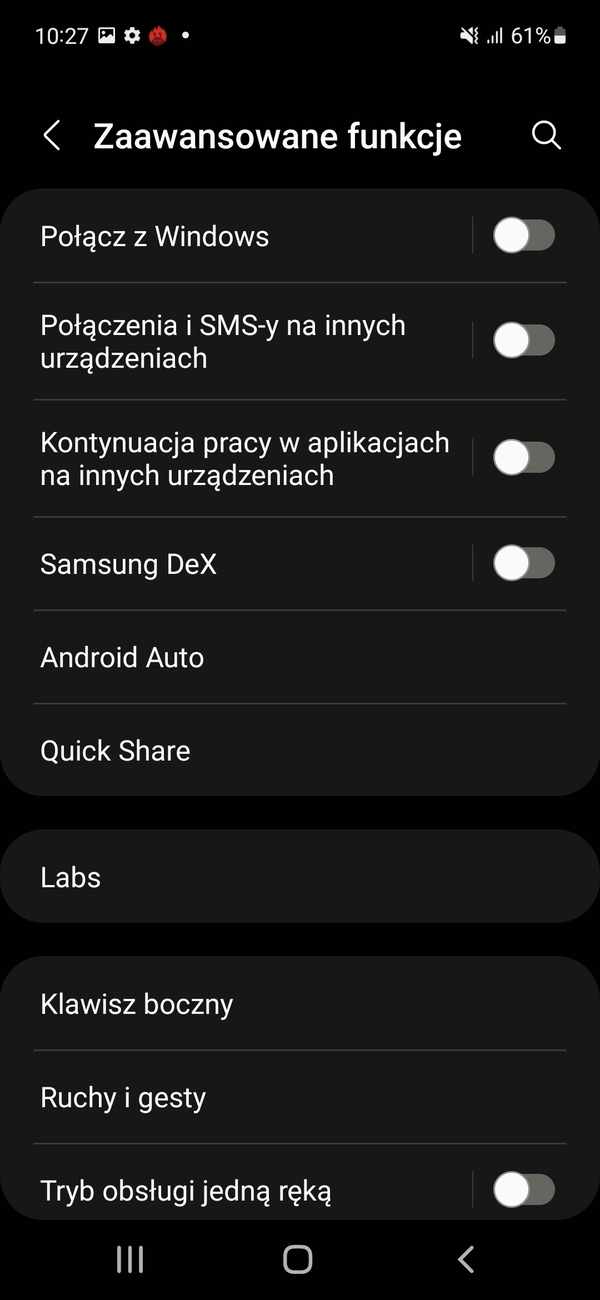This screenshot has width=600, height=1300.
Task: Turn on Tryb obsługi jedną ręką
Action: [x=524, y=1190]
